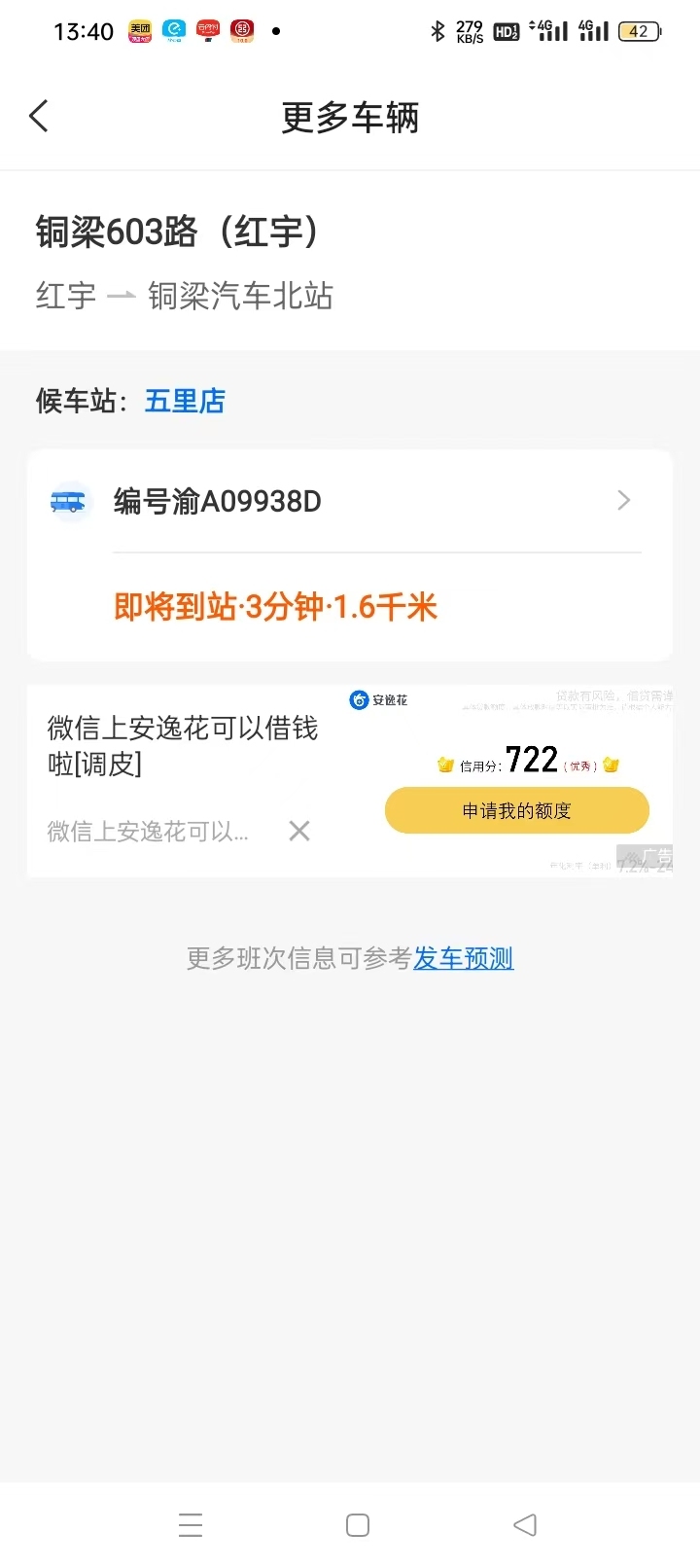Open the 安逸花 loan ad card

click(350, 781)
